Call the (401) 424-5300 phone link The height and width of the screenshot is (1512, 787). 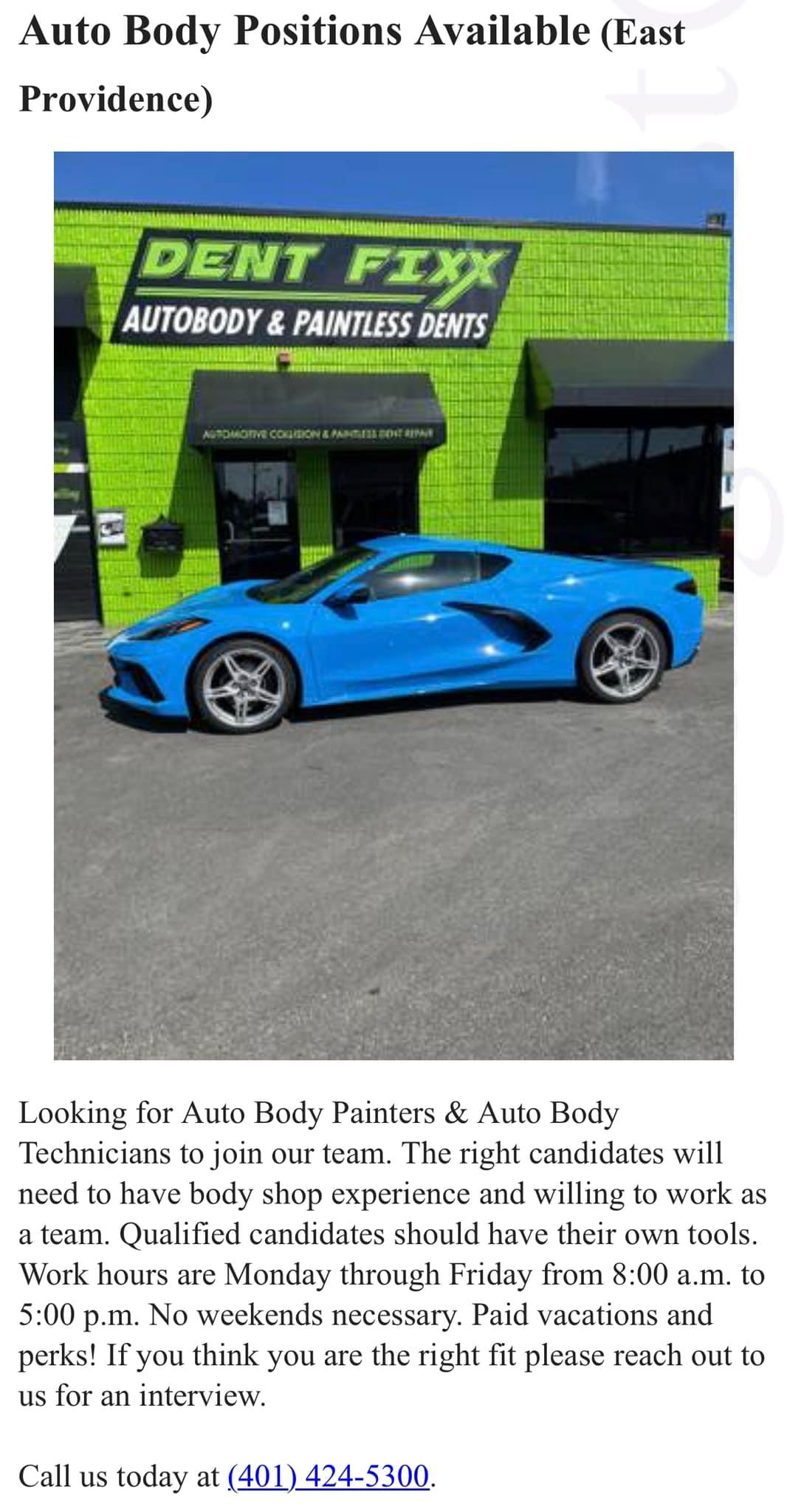point(329,1475)
